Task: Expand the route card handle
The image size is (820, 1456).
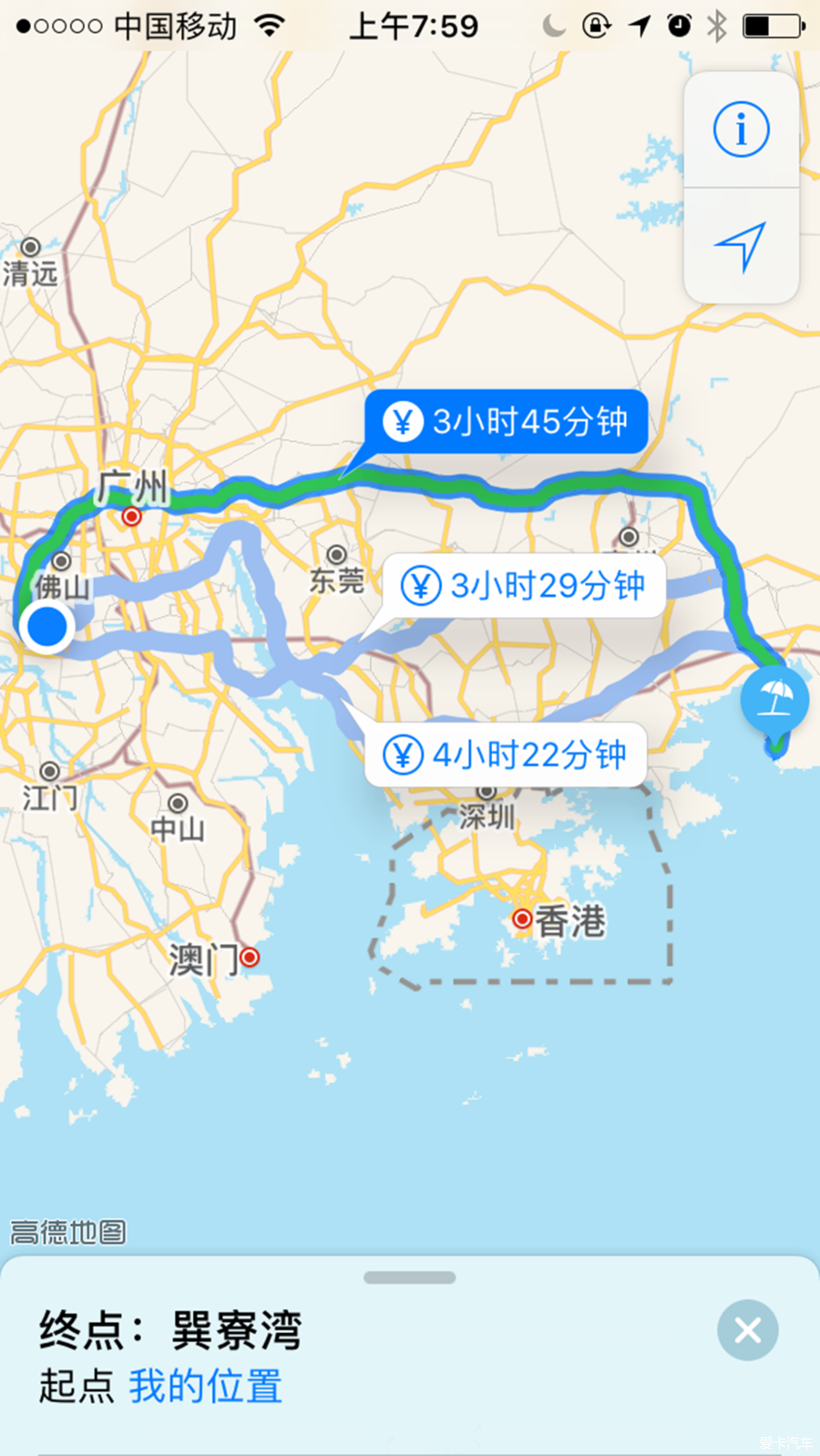Action: click(409, 1277)
